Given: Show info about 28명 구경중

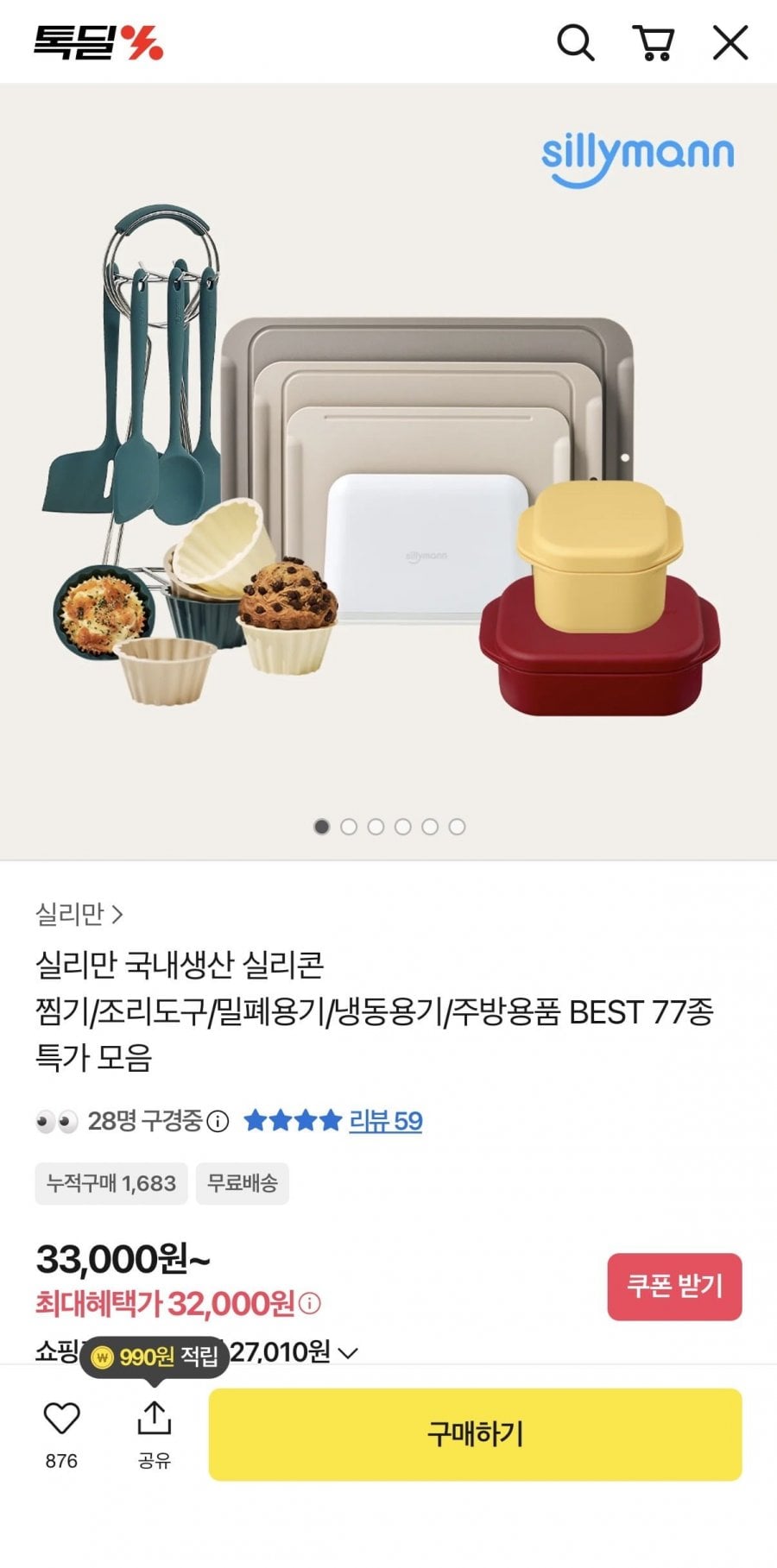Looking at the screenshot, I should click(x=219, y=1121).
